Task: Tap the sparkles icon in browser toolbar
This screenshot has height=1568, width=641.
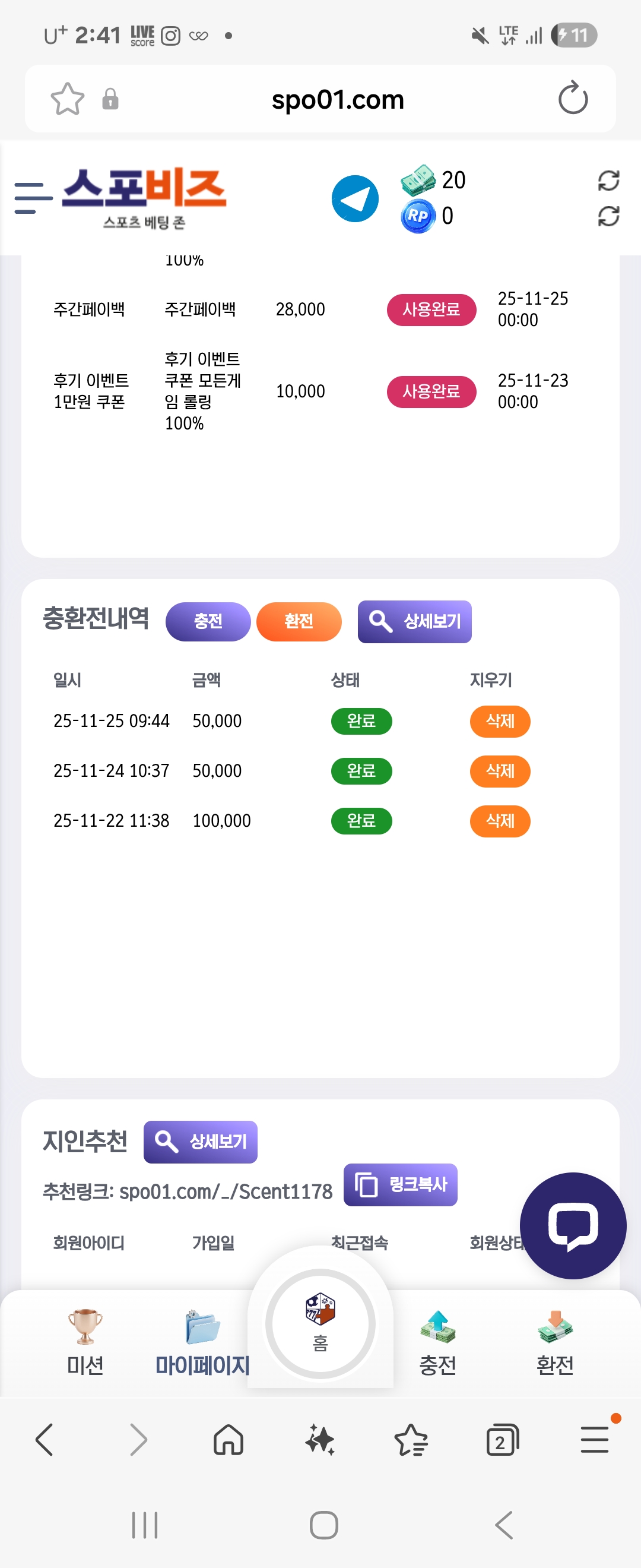Action: pyautogui.click(x=321, y=1440)
